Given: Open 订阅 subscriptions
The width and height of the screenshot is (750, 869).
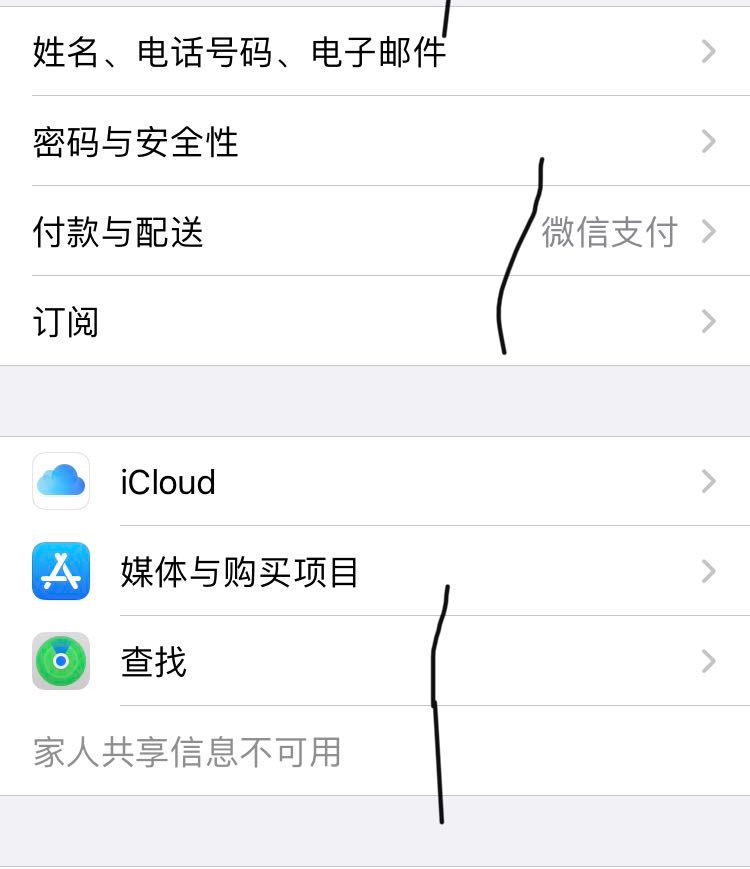Looking at the screenshot, I should click(66, 322).
